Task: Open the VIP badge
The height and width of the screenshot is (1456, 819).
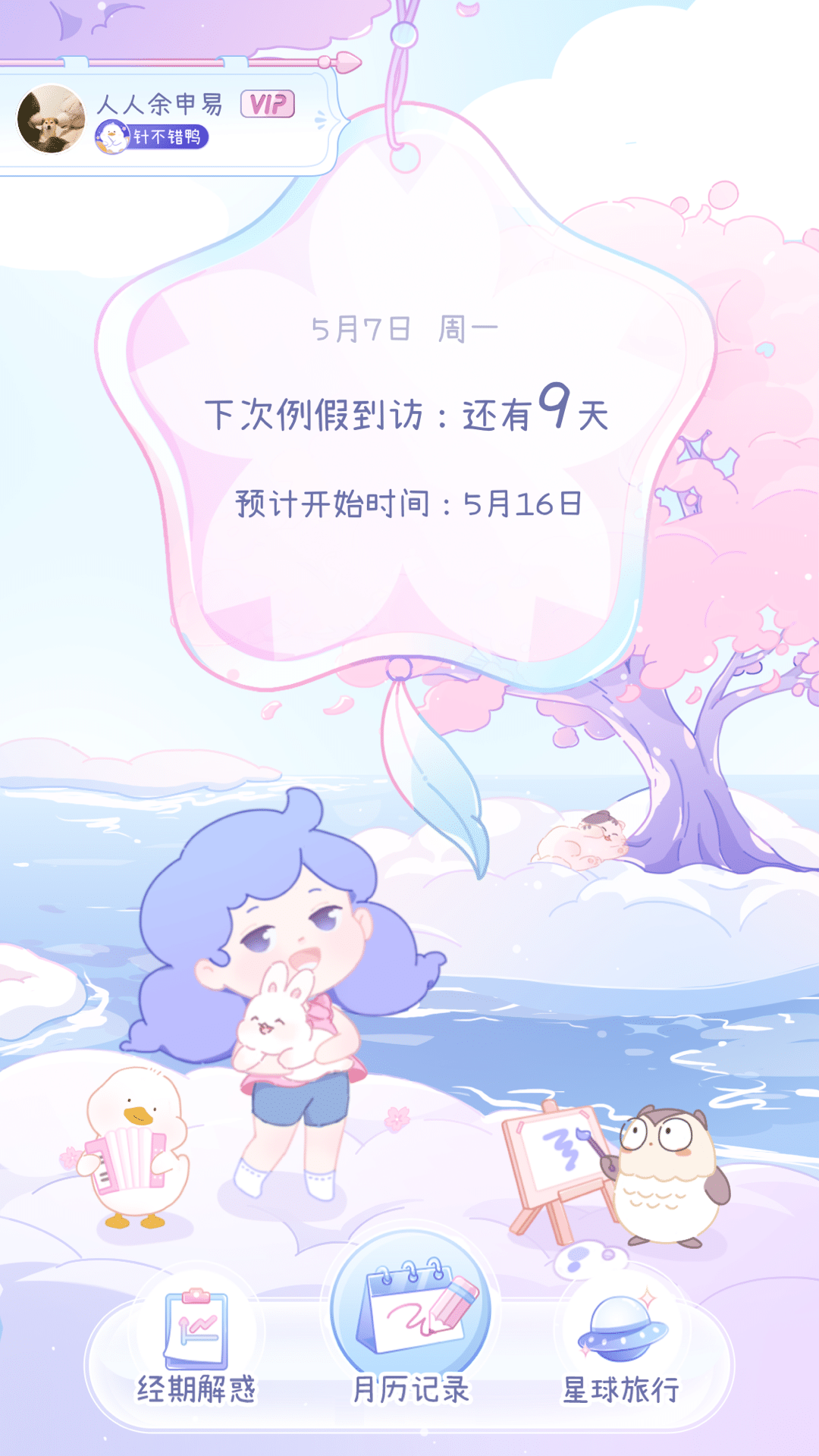Action: [267, 104]
